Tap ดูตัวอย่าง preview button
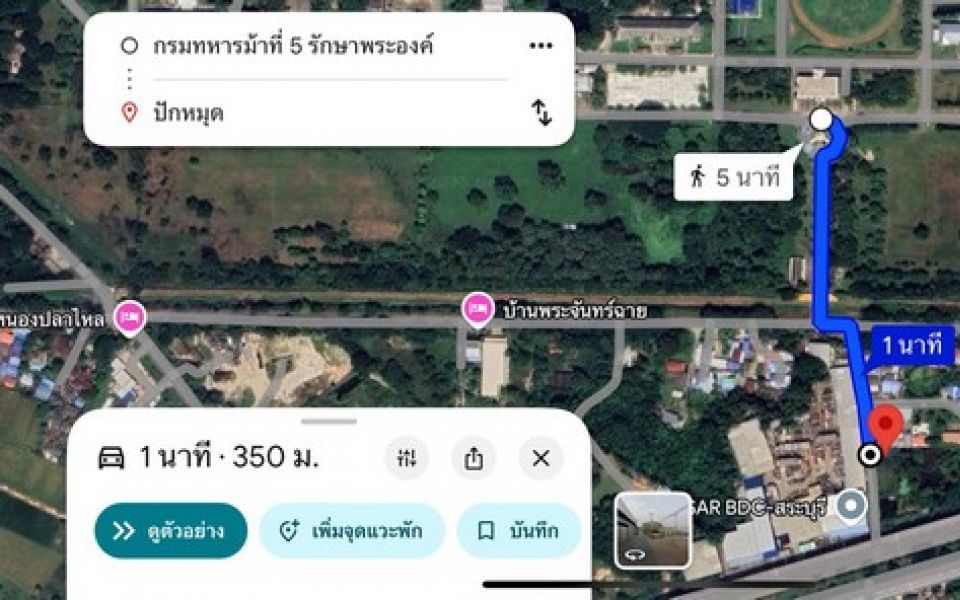 pyautogui.click(x=170, y=531)
